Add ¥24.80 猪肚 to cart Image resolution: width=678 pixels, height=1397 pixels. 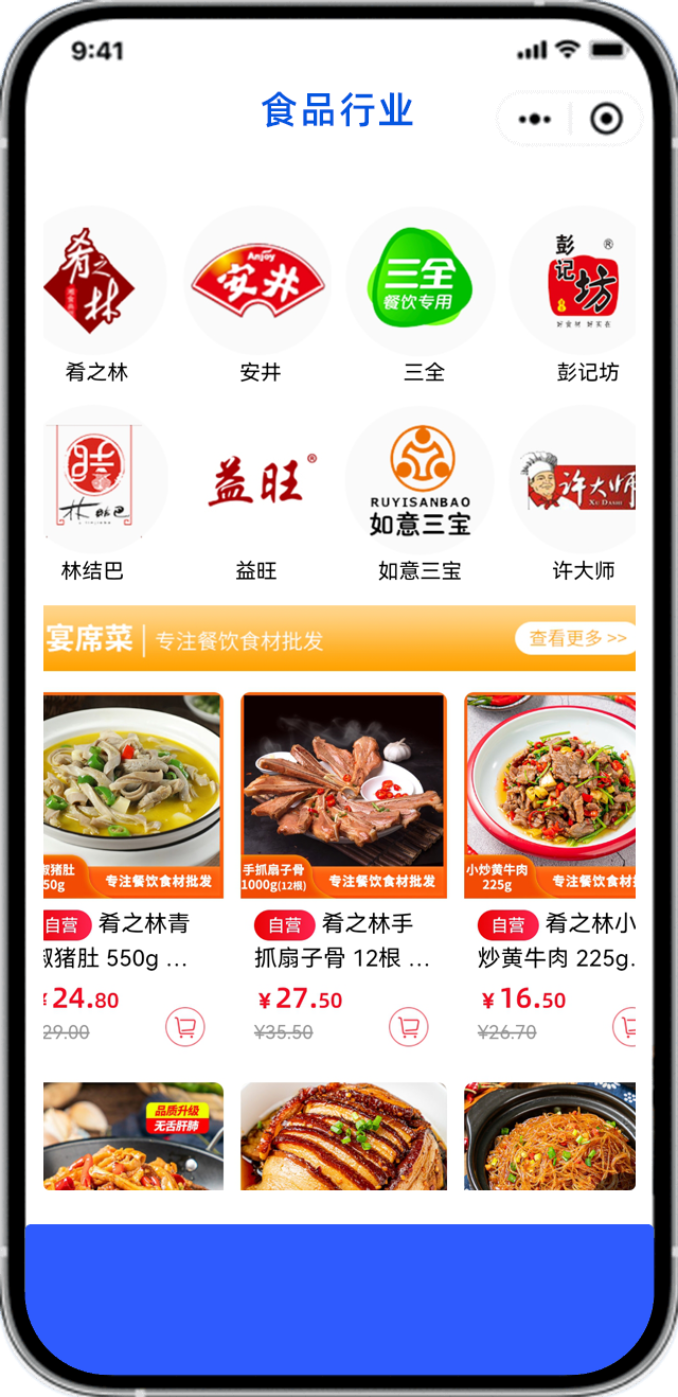[x=185, y=1027]
